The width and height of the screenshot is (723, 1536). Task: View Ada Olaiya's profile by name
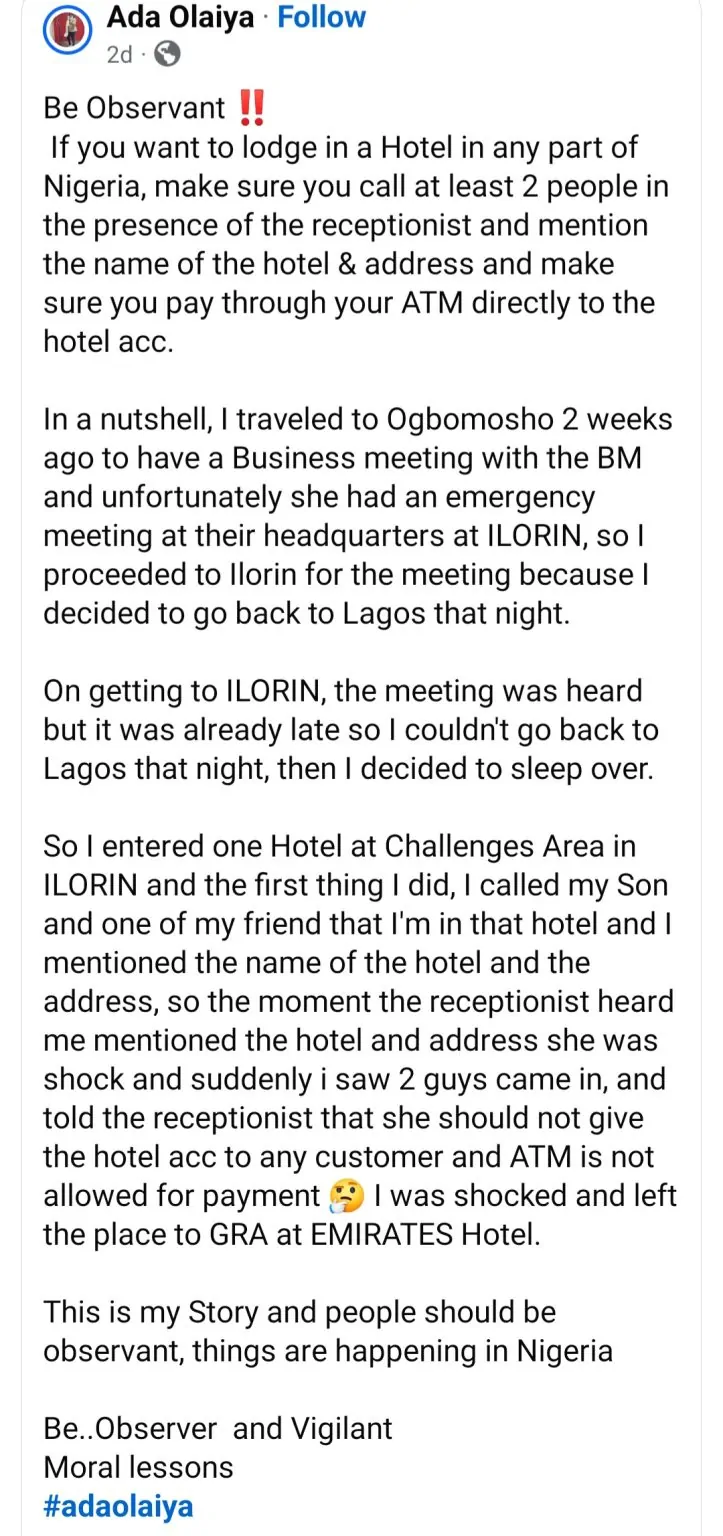(x=180, y=18)
